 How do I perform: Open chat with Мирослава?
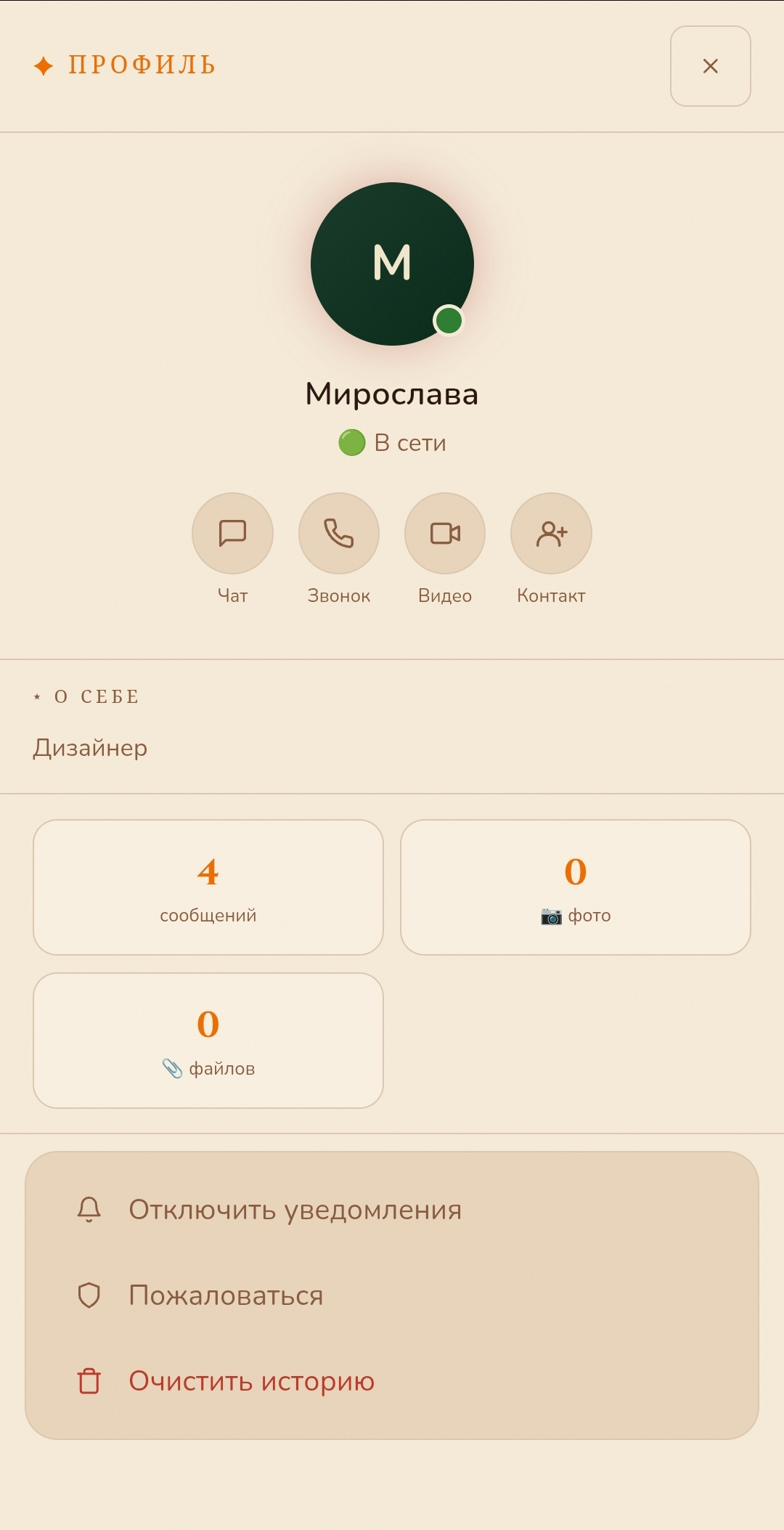[x=232, y=534]
